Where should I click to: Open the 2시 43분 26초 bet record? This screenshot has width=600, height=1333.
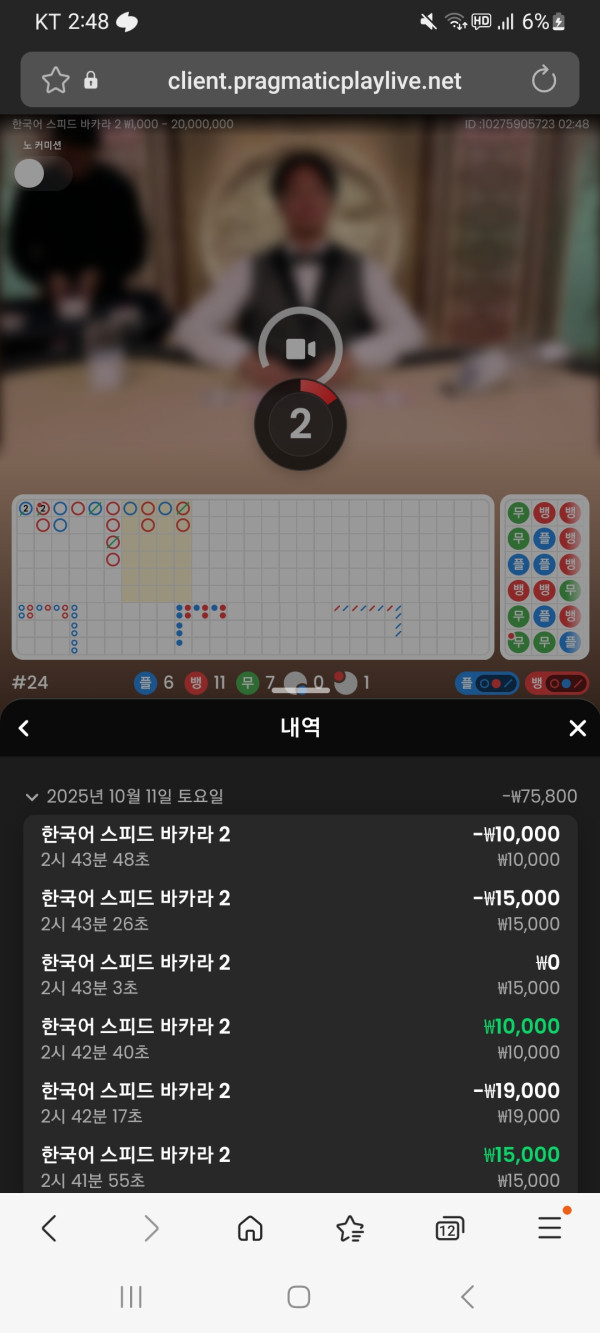click(300, 910)
